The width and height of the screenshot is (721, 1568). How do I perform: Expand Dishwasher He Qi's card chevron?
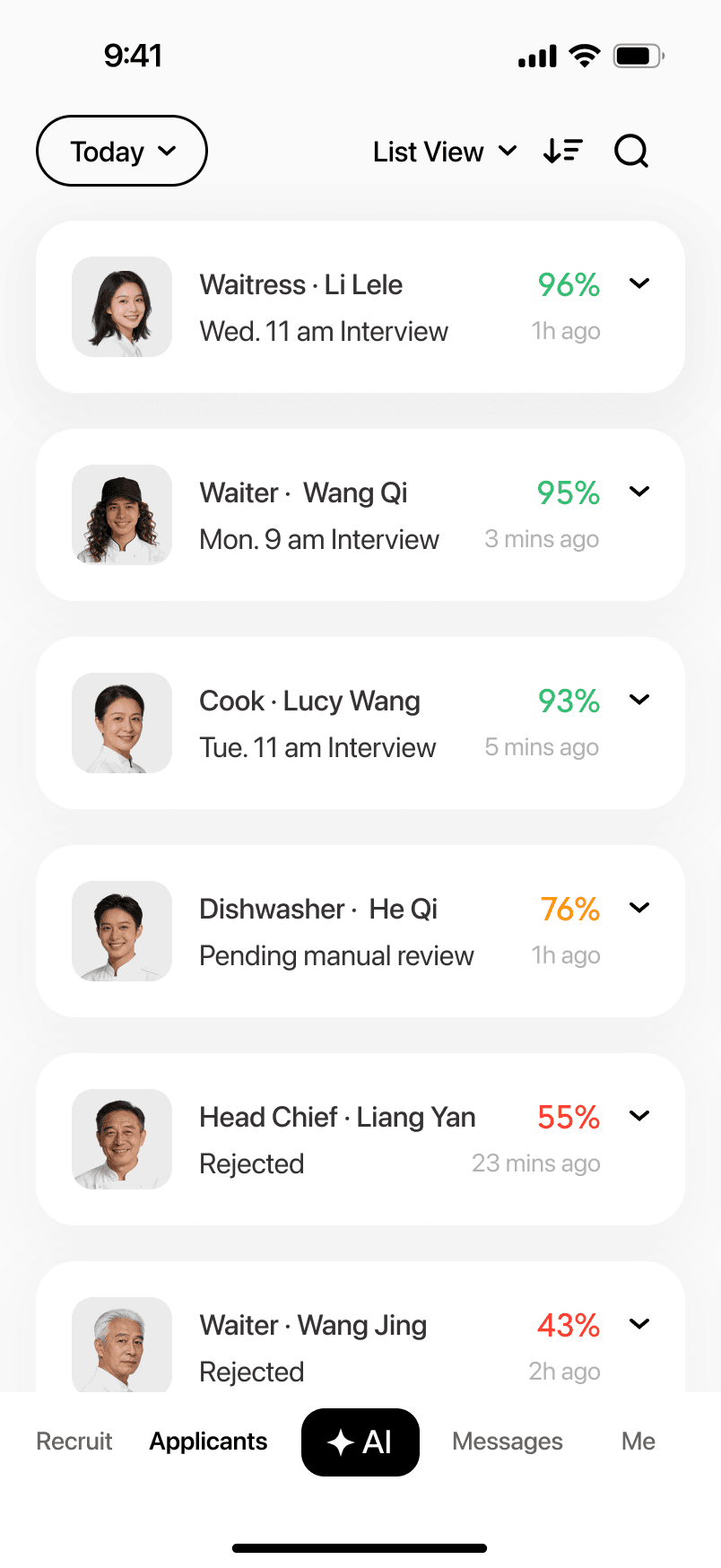tap(639, 908)
